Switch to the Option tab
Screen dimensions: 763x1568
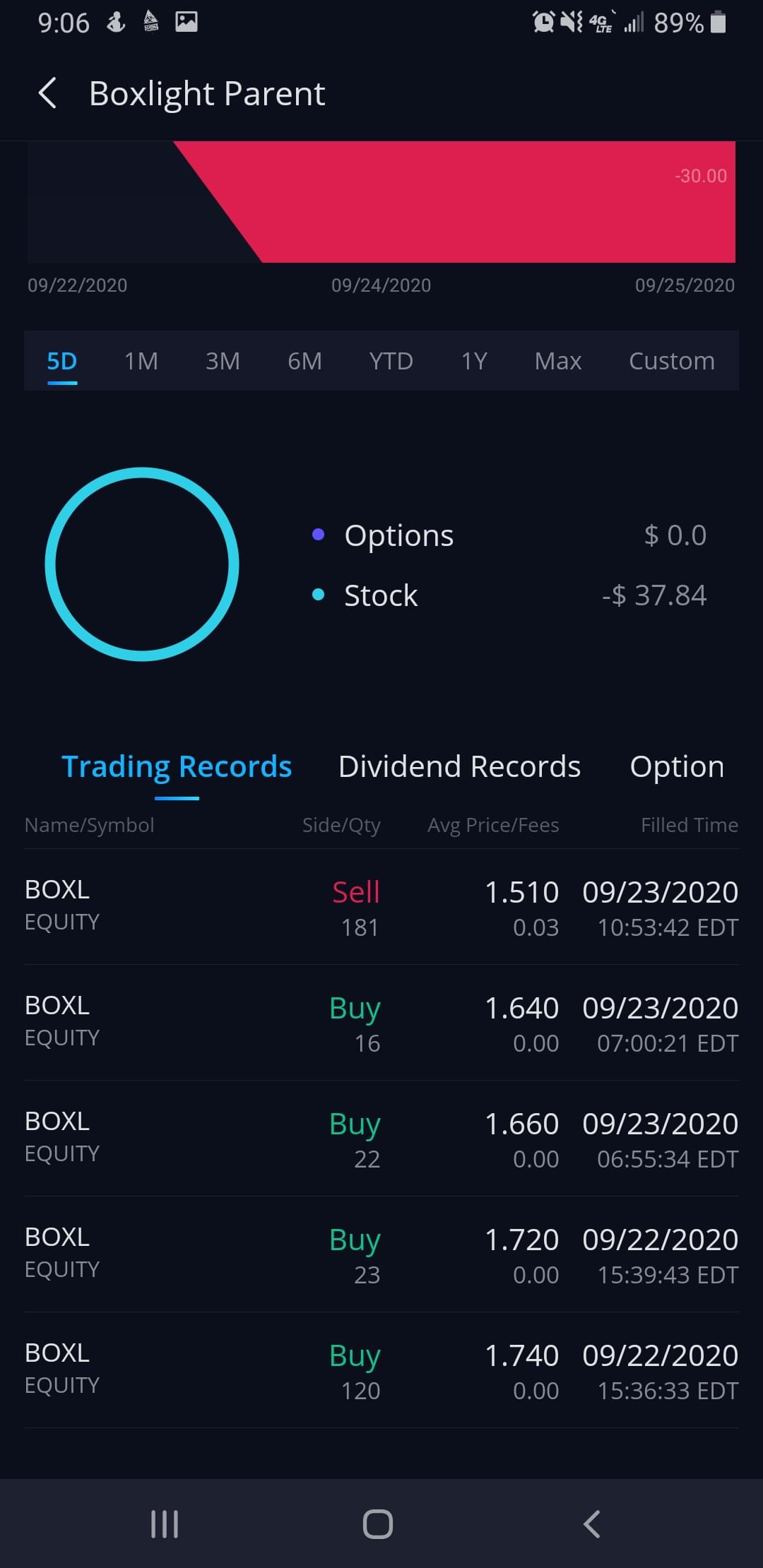tap(676, 766)
